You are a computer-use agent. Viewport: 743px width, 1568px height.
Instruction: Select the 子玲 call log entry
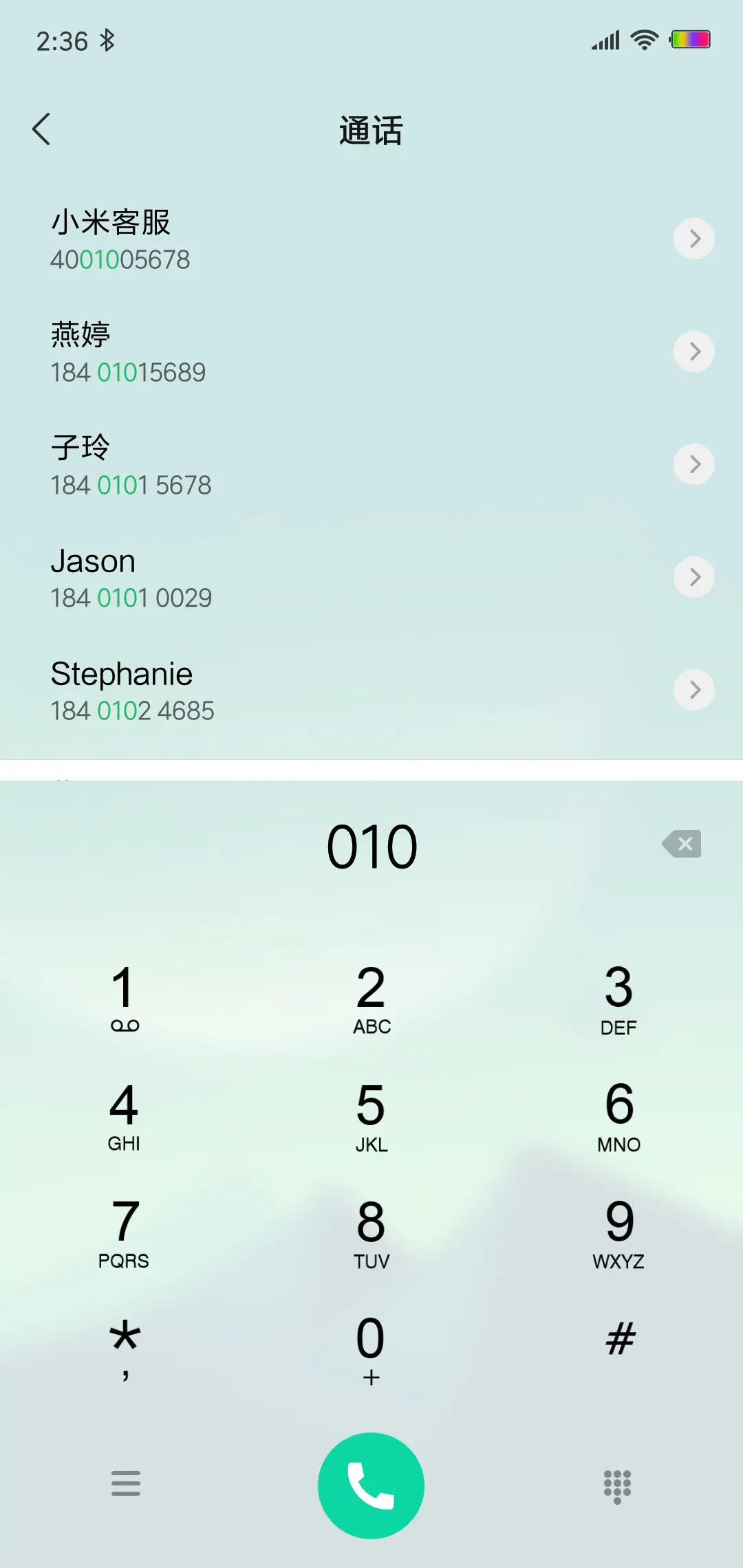coord(275,464)
